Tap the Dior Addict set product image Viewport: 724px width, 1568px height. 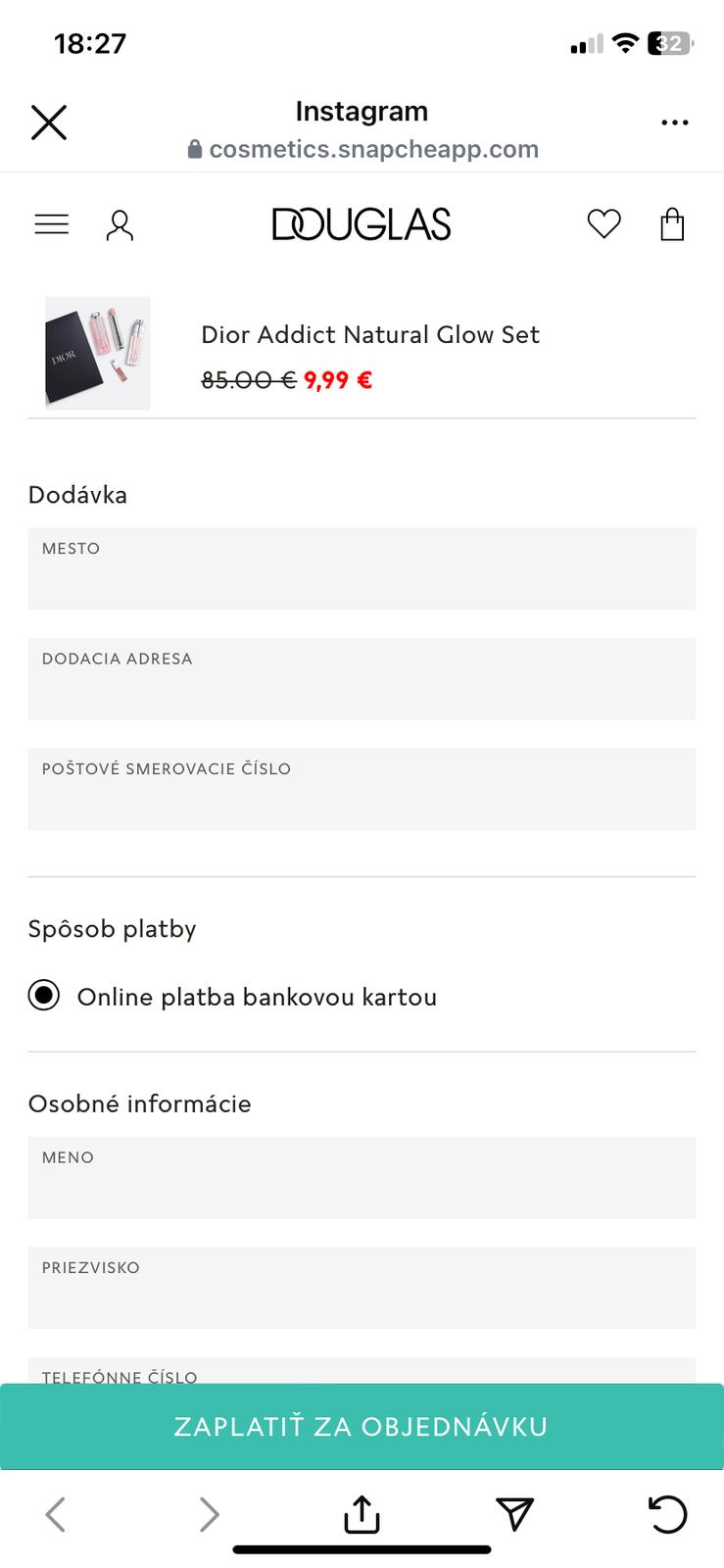click(x=98, y=353)
